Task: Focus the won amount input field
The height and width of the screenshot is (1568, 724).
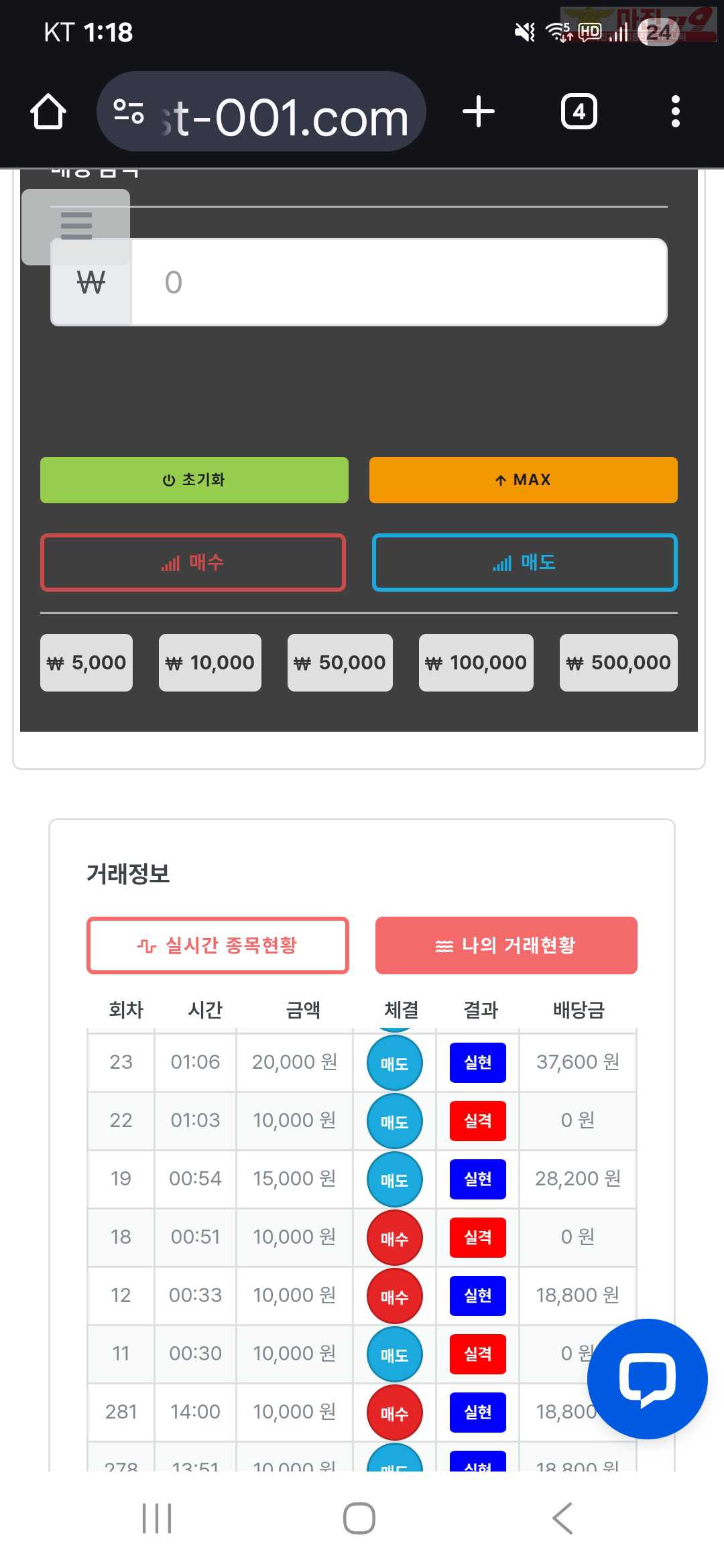Action: tap(398, 282)
